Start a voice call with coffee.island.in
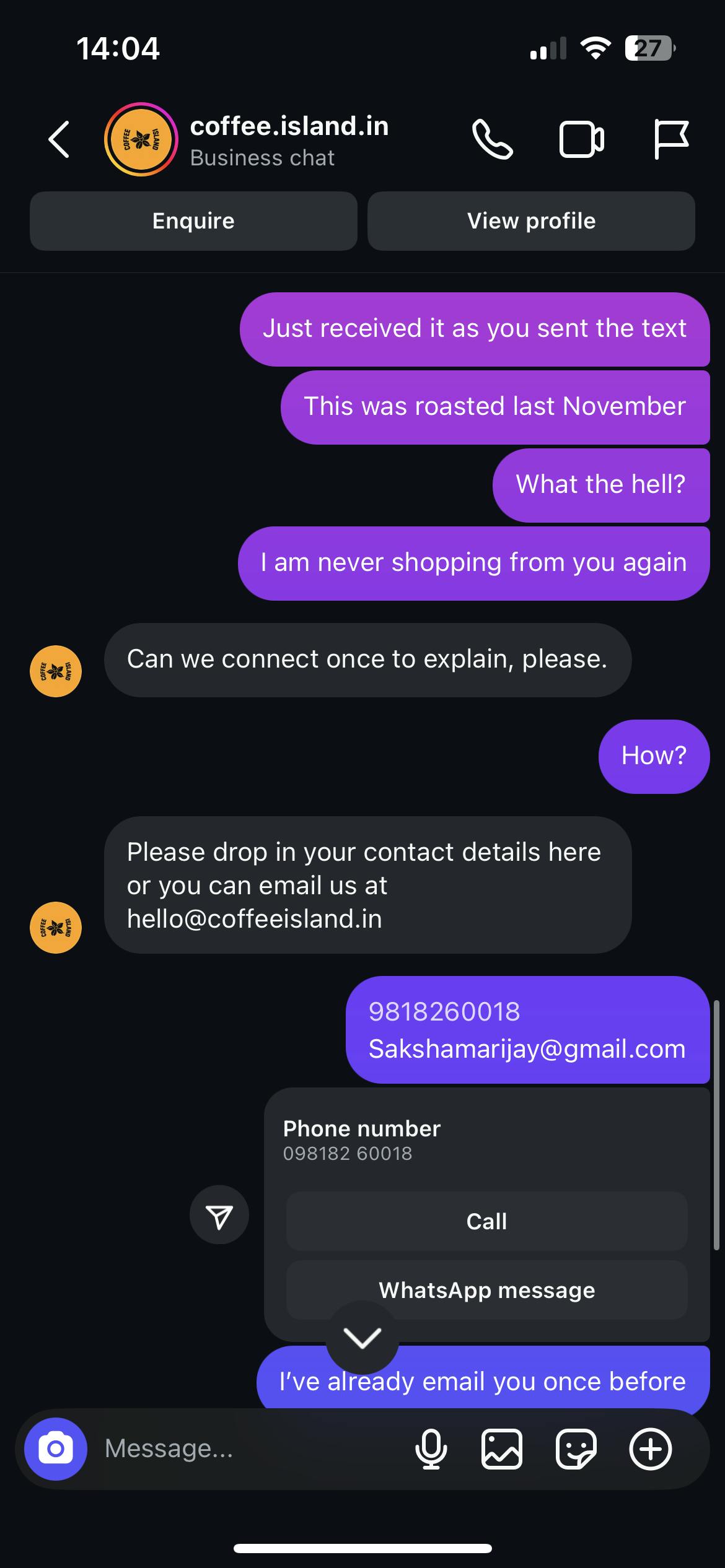The height and width of the screenshot is (1568, 725). point(493,140)
